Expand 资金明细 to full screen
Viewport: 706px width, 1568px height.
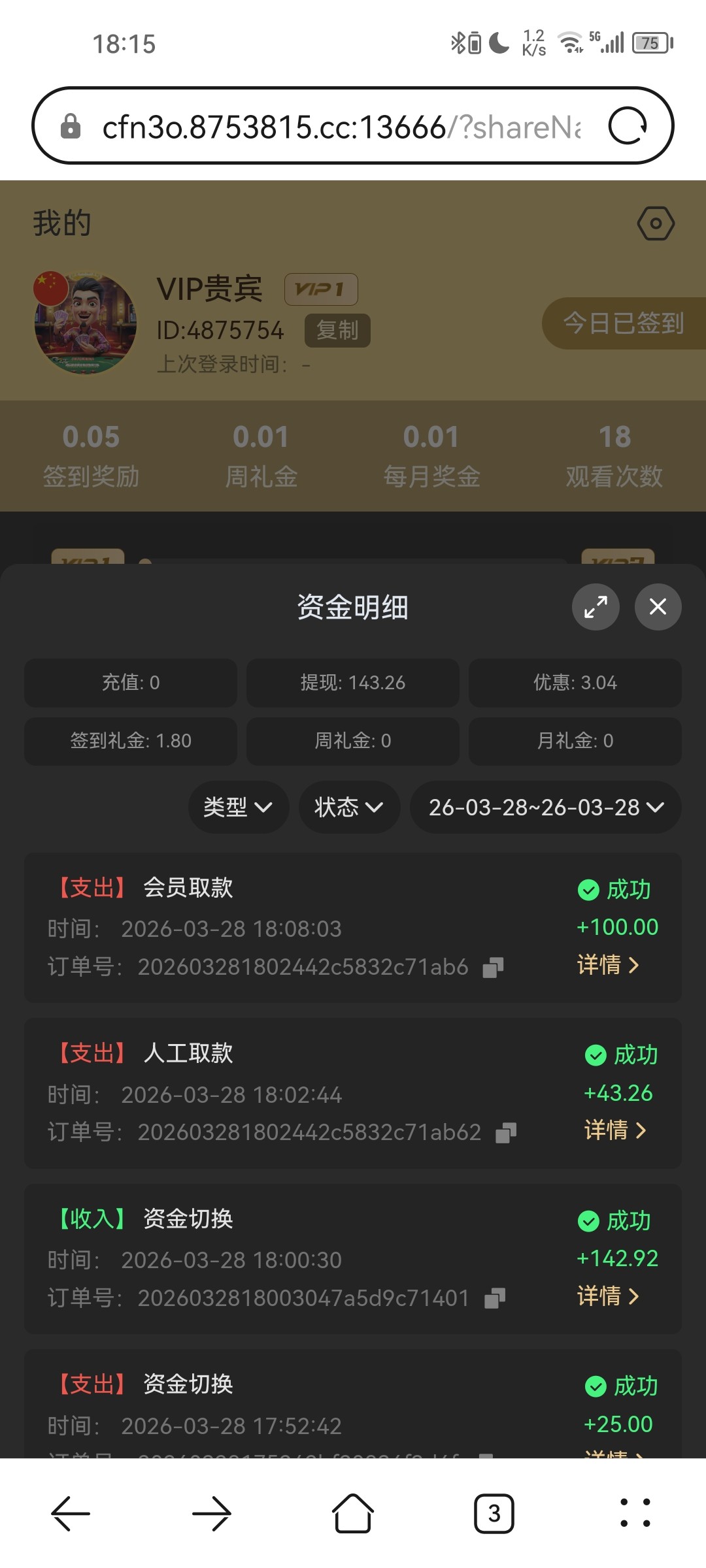(x=596, y=607)
